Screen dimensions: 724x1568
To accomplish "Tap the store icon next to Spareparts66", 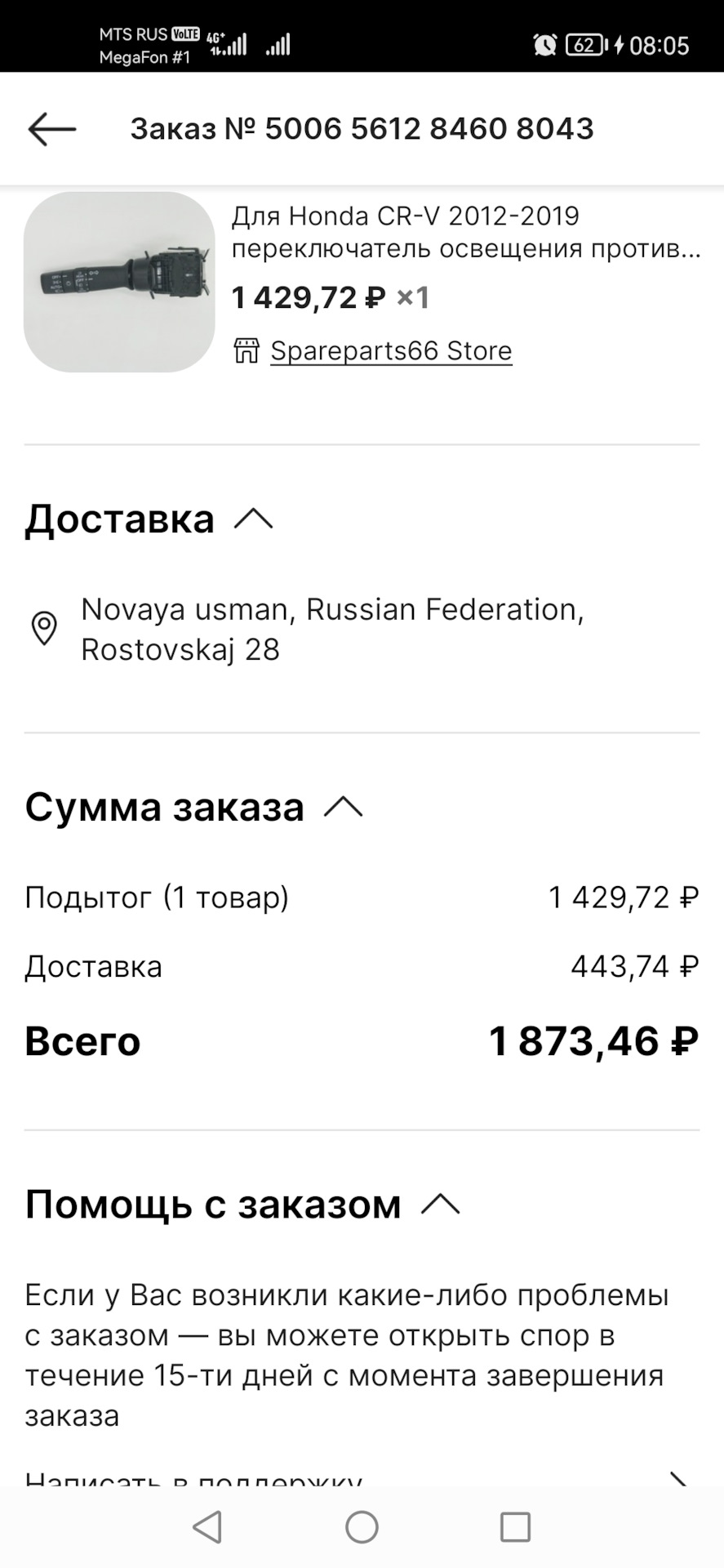I will (247, 350).
